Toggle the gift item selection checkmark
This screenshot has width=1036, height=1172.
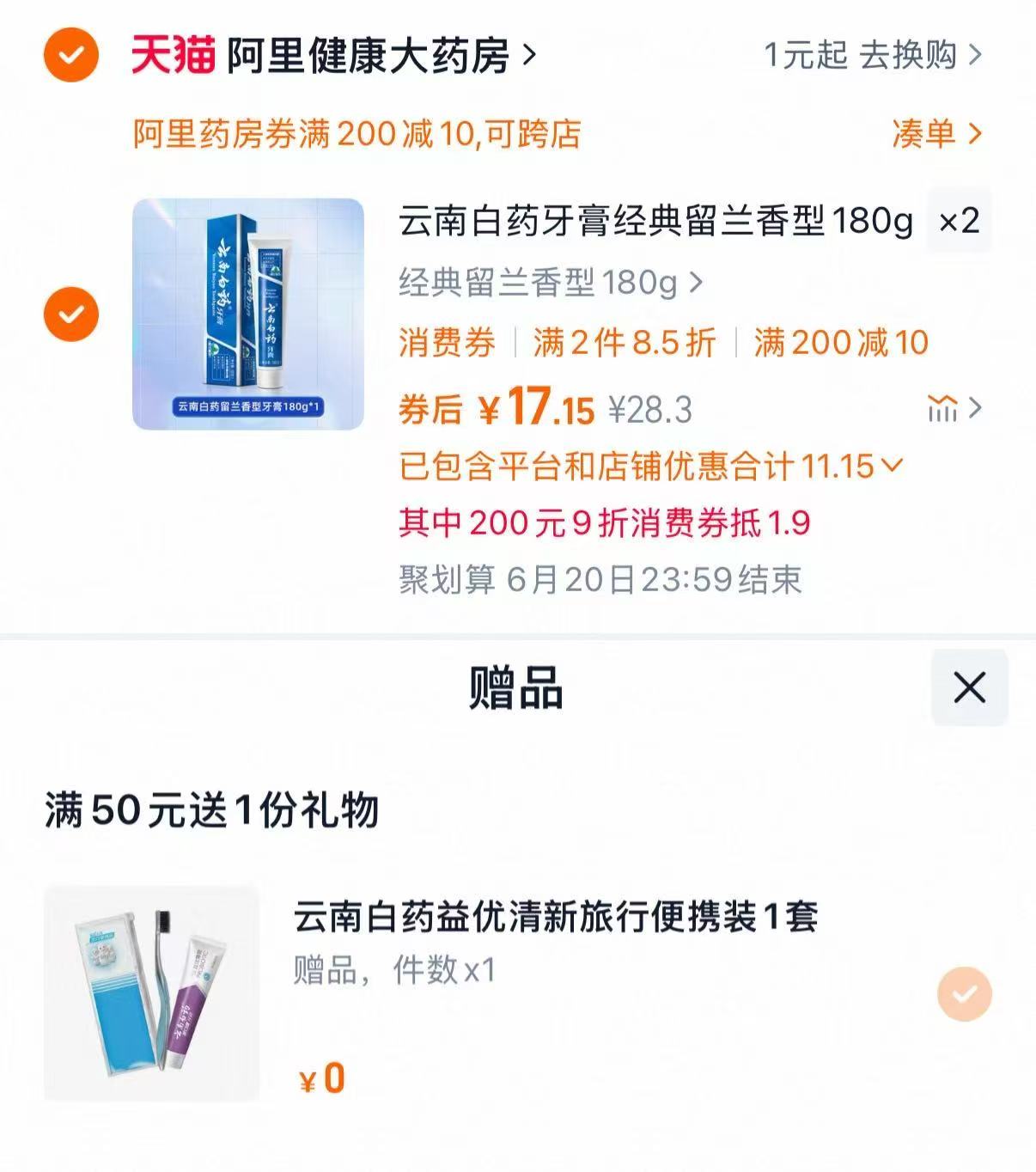tap(964, 993)
